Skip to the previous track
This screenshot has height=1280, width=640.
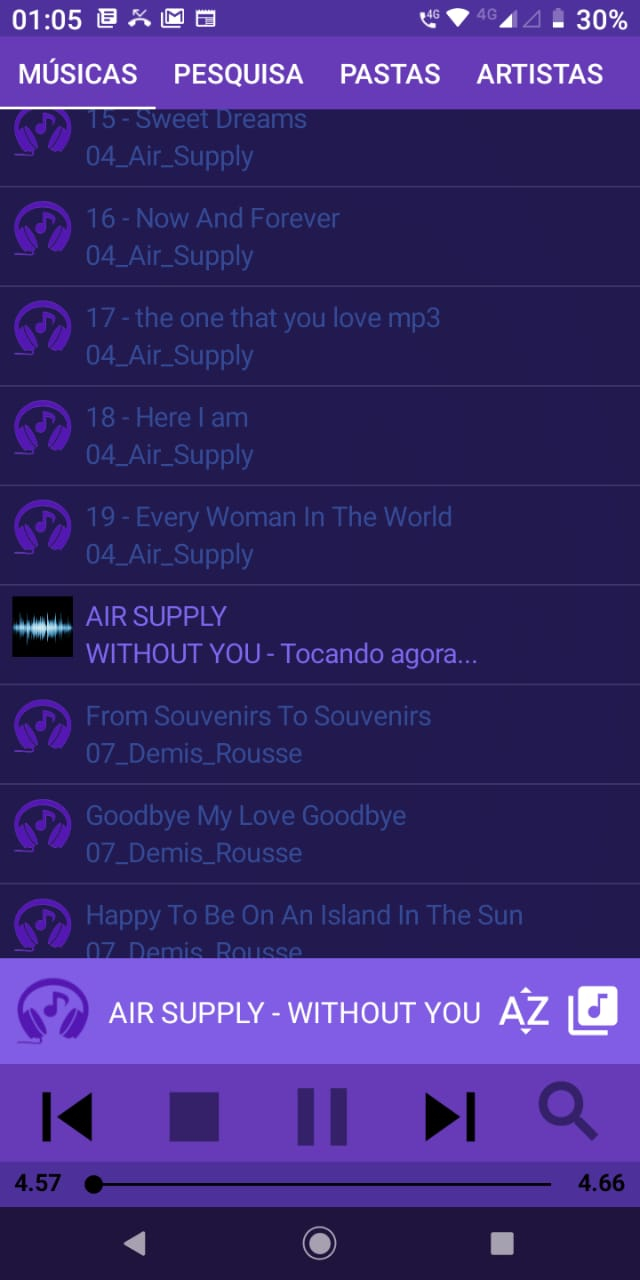(67, 1116)
